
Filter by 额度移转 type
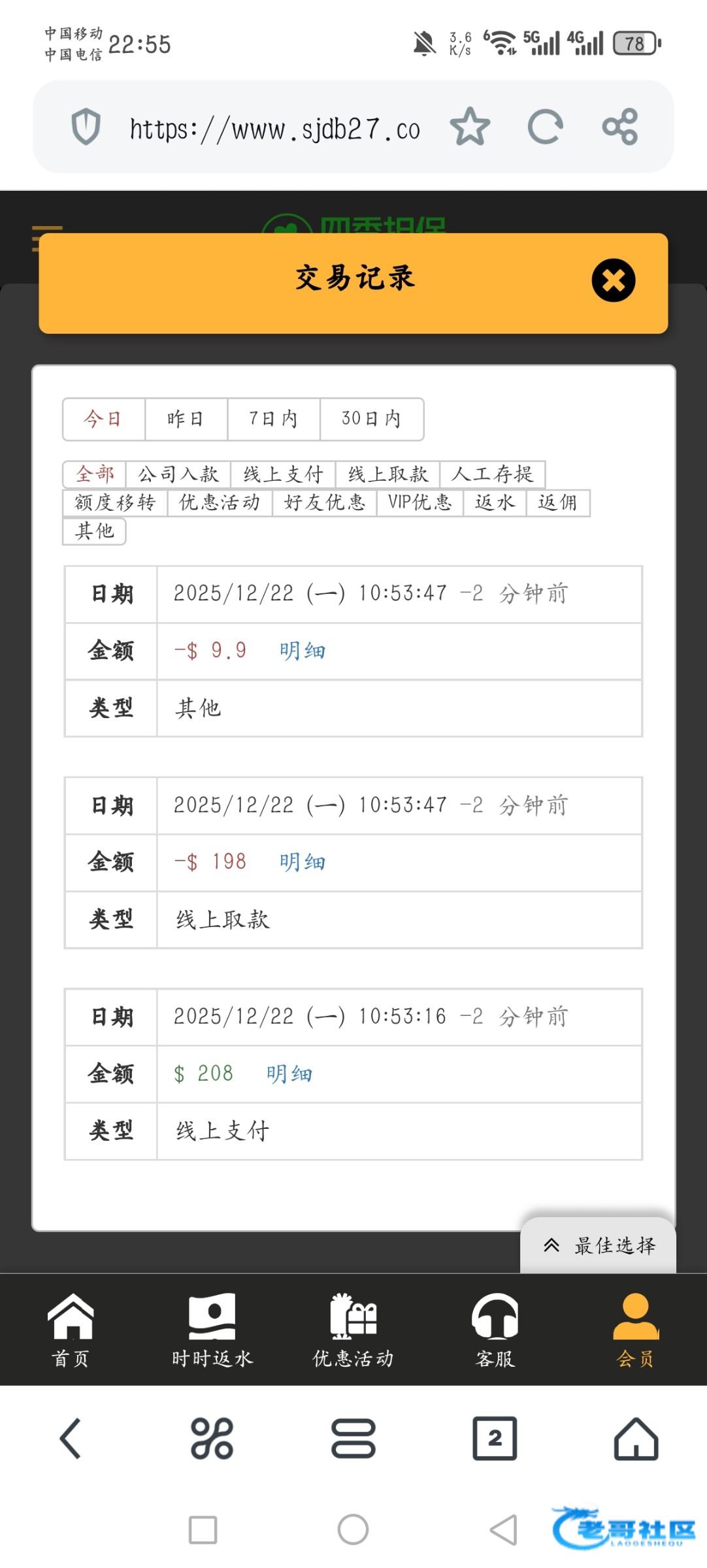[115, 502]
